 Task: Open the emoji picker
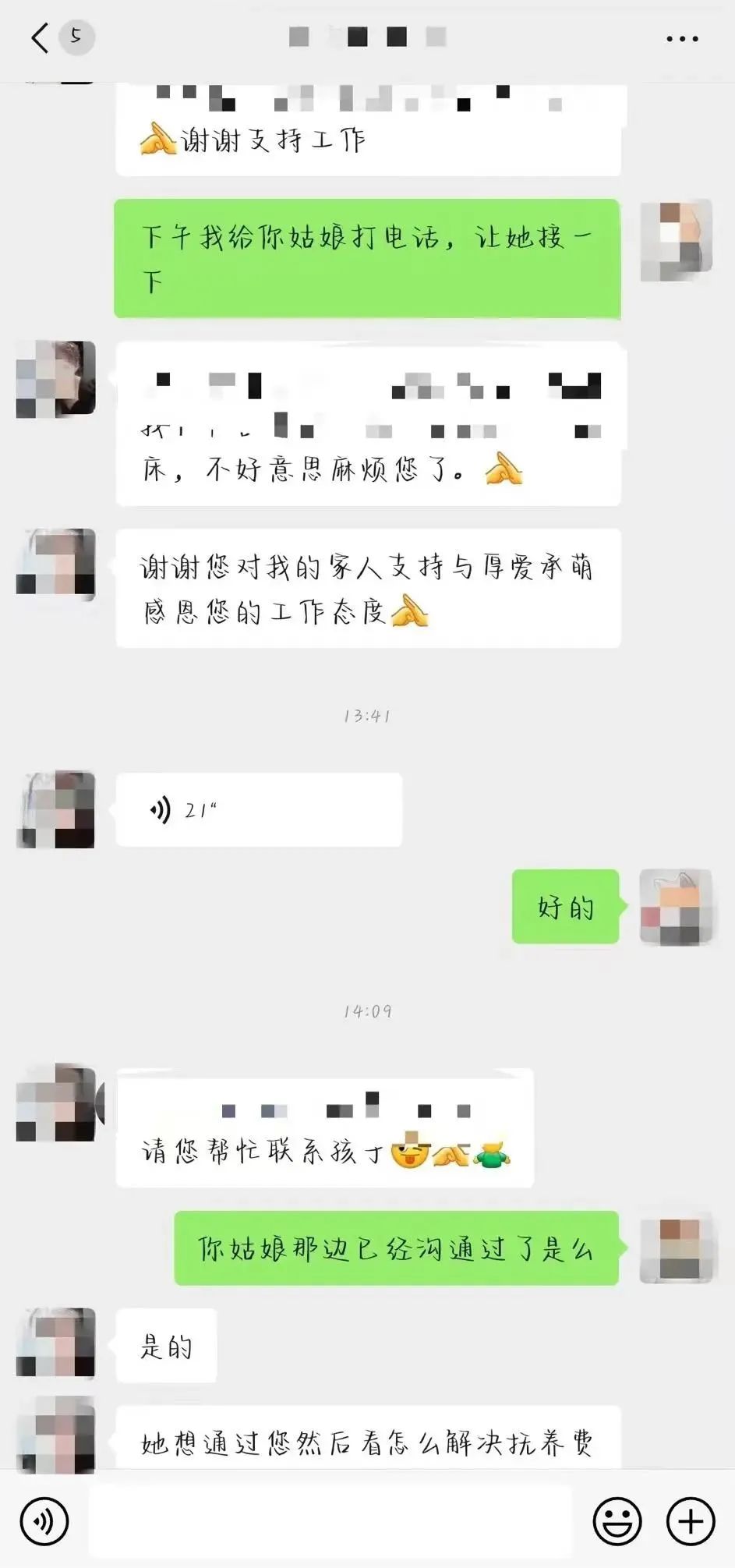pos(617,1520)
